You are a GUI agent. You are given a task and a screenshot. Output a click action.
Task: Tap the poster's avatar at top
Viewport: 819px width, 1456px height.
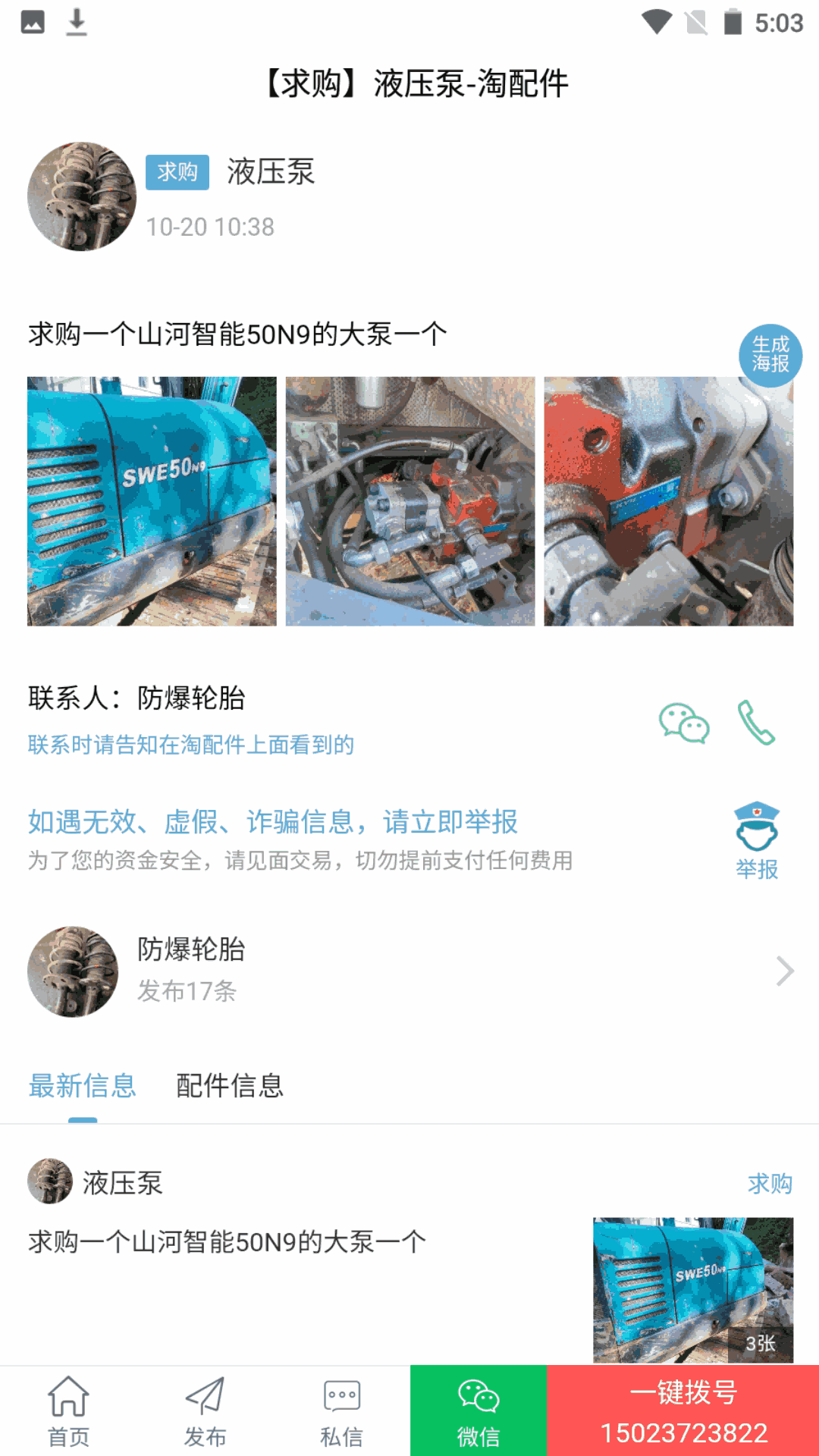(x=82, y=196)
